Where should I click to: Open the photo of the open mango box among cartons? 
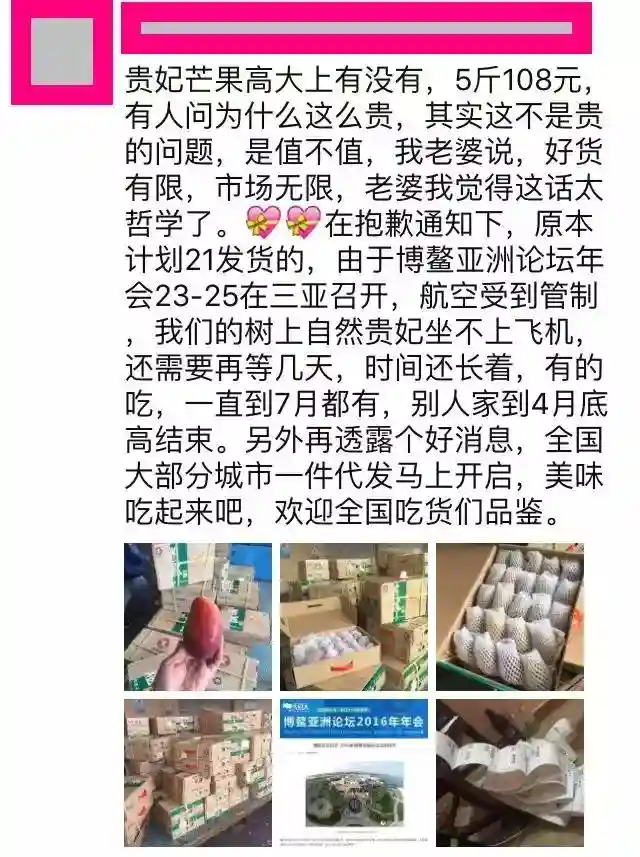pyautogui.click(x=354, y=617)
